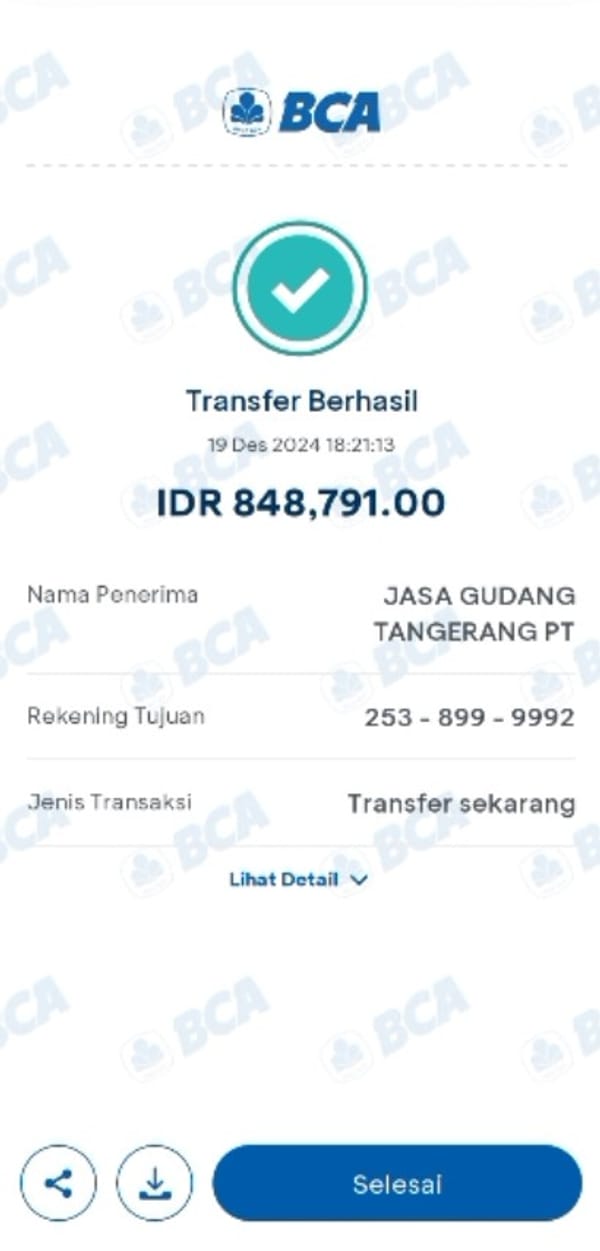The height and width of the screenshot is (1251, 600).
Task: Download the transfer receipt
Action: tap(154, 1183)
